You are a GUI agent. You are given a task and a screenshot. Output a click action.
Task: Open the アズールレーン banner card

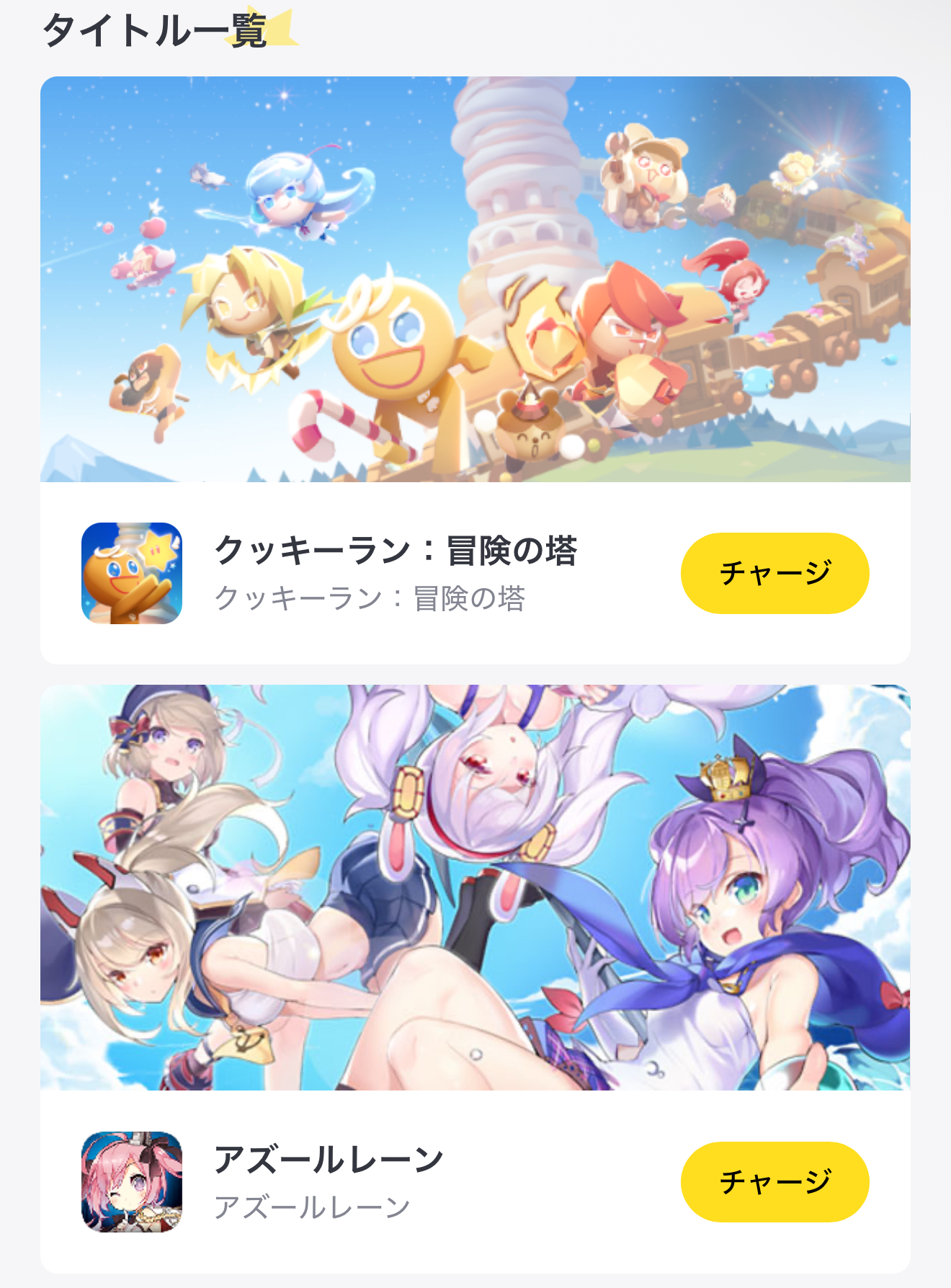point(475,887)
